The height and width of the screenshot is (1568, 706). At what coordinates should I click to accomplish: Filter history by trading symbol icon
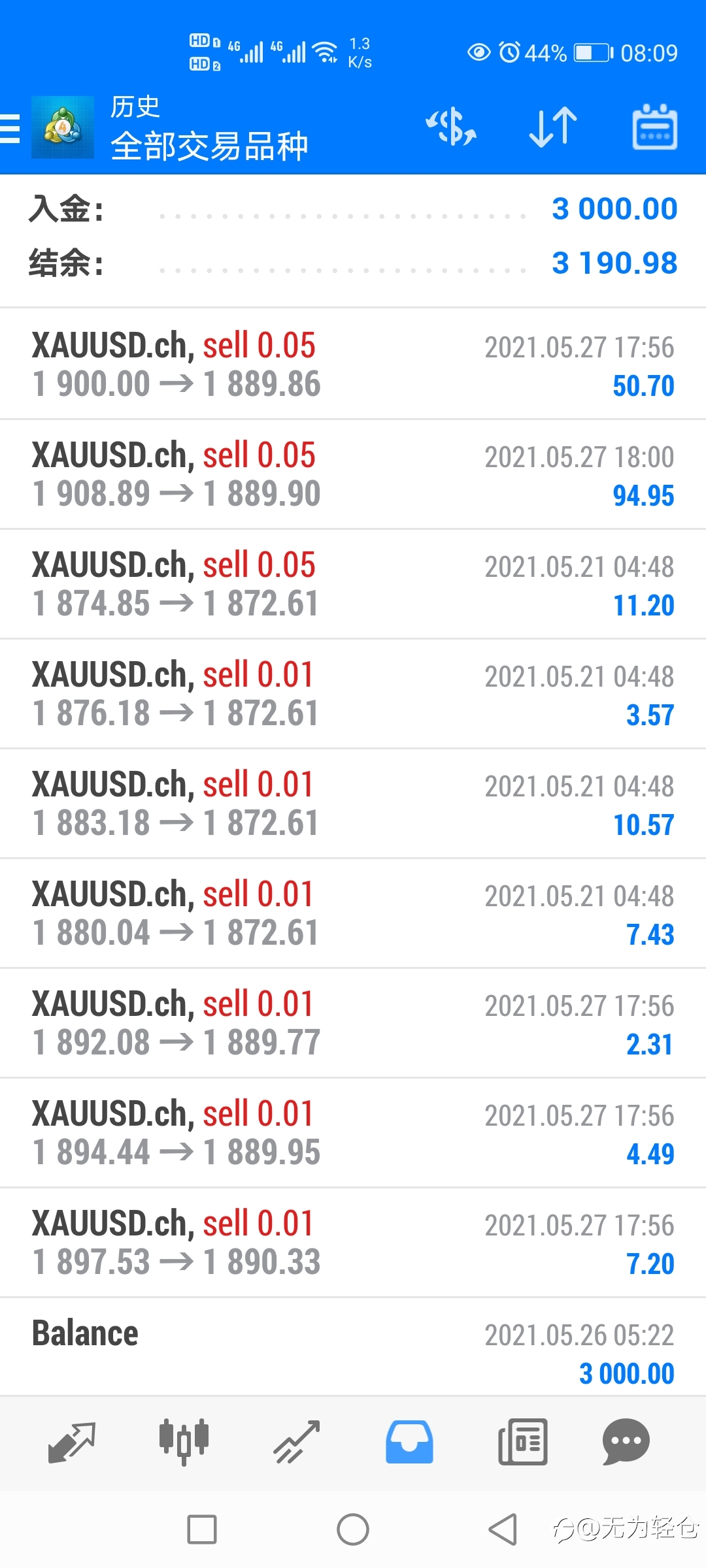pos(451,127)
